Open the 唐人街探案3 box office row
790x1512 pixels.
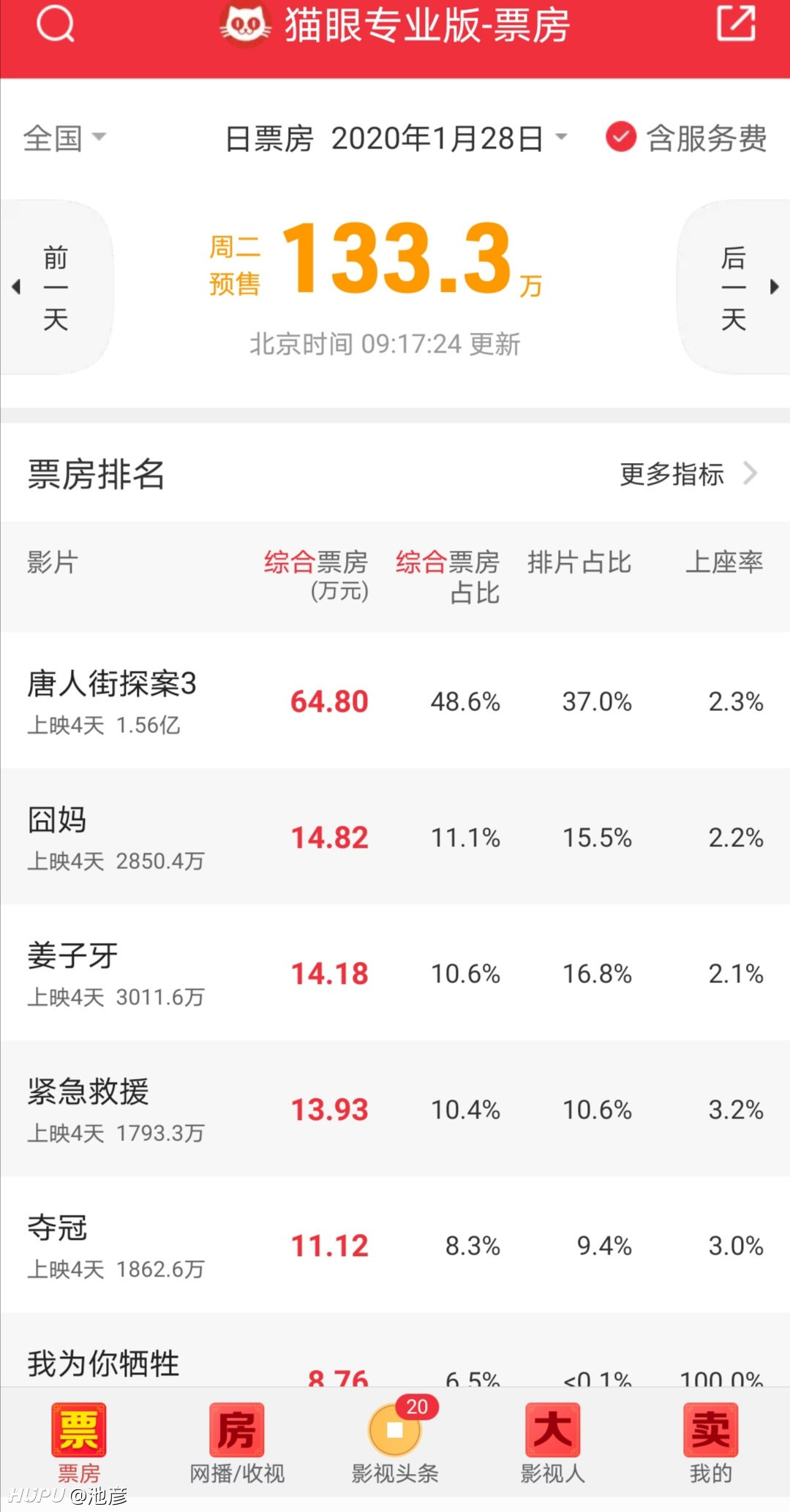tap(395, 701)
